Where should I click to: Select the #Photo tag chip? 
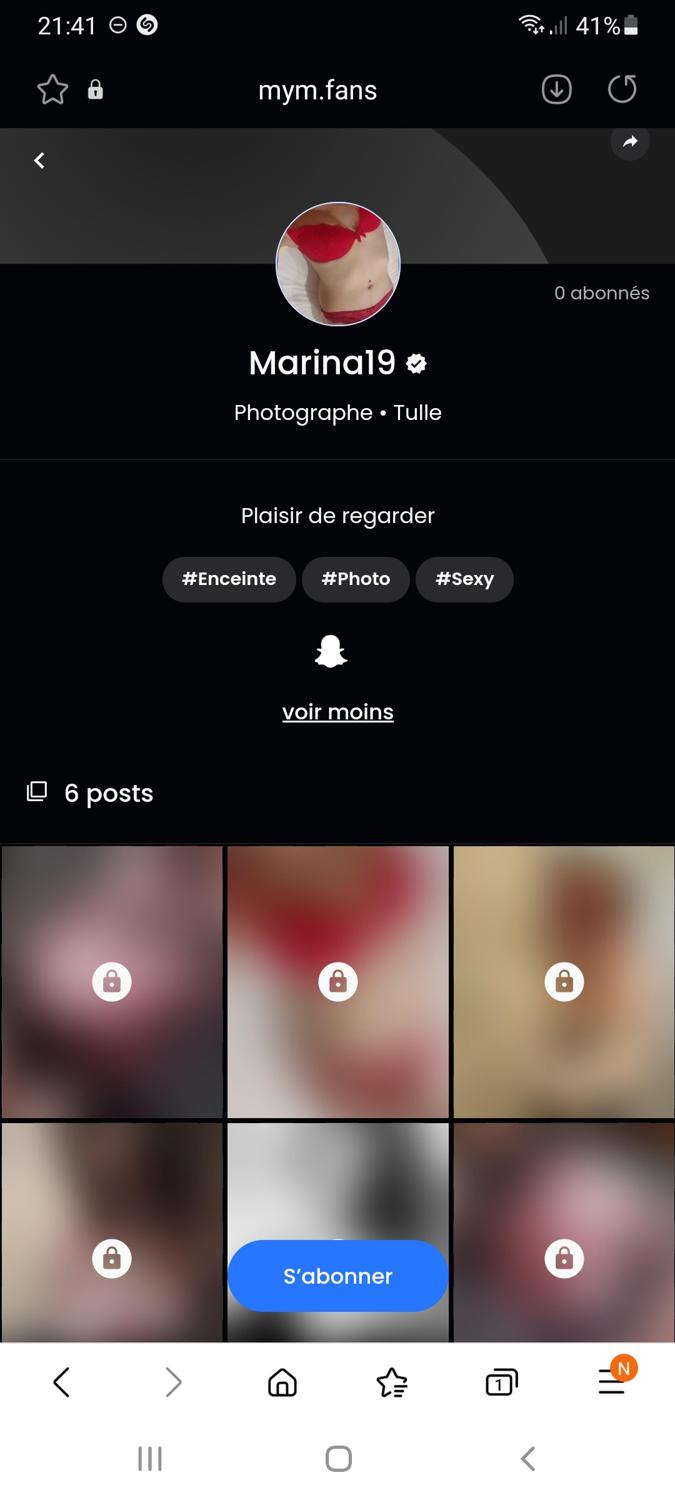tap(356, 579)
